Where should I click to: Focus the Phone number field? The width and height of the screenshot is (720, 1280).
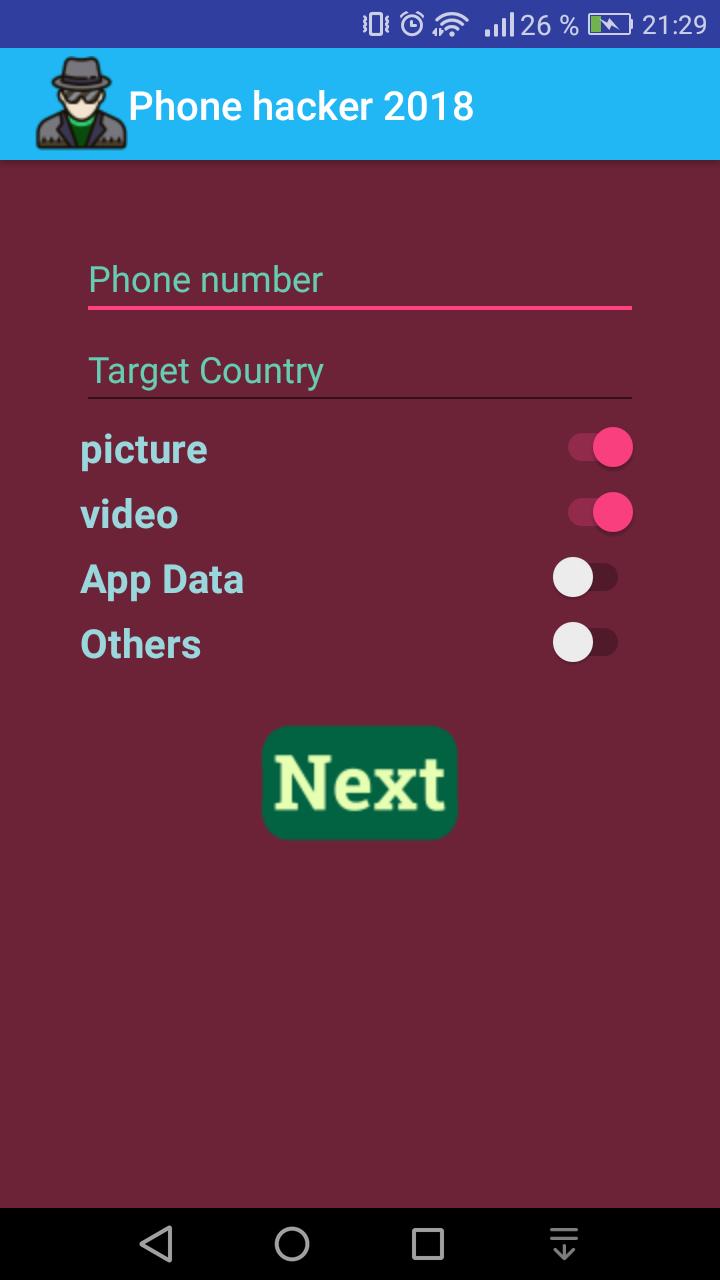point(360,280)
